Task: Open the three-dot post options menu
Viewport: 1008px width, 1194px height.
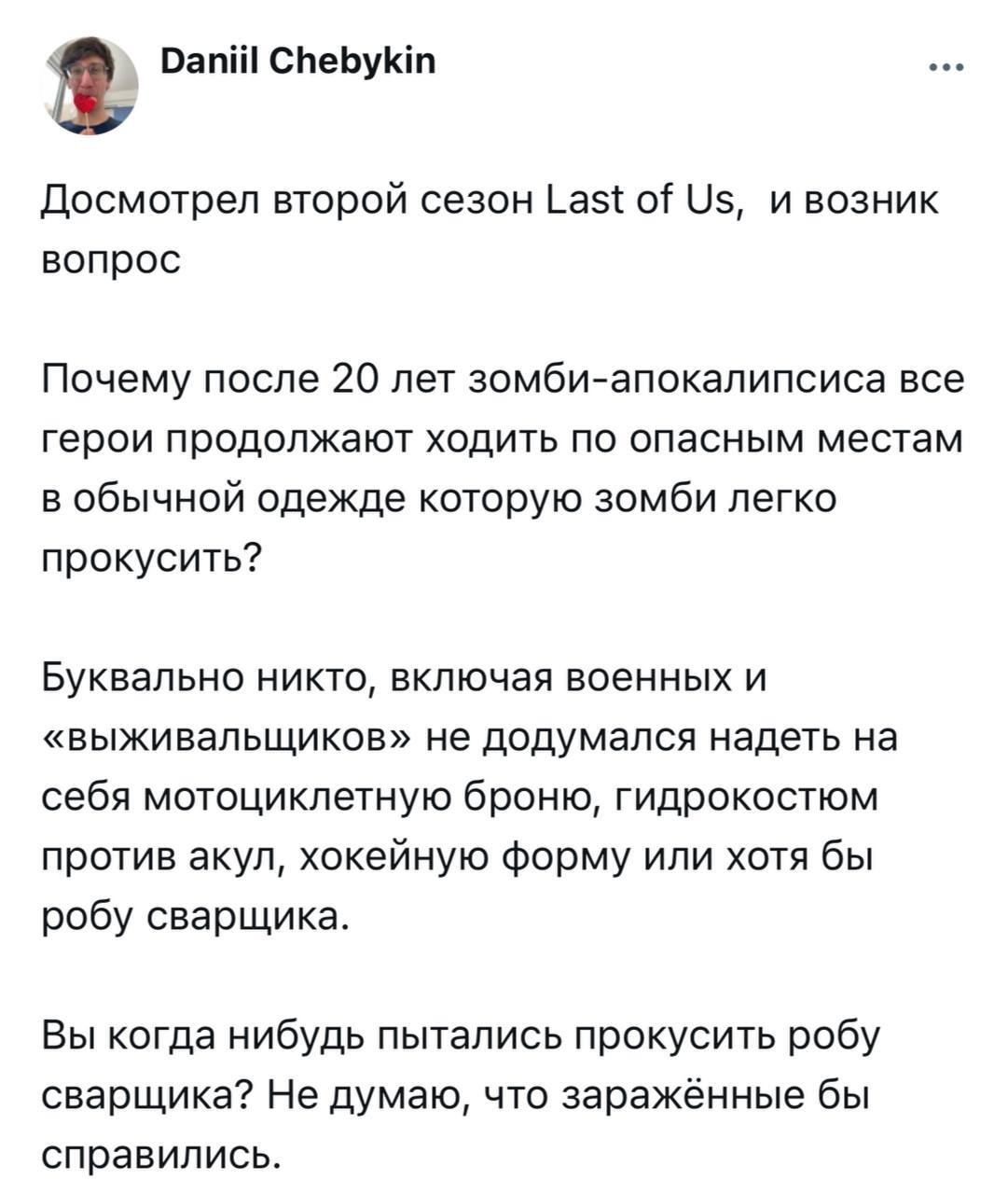Action: pos(945,67)
